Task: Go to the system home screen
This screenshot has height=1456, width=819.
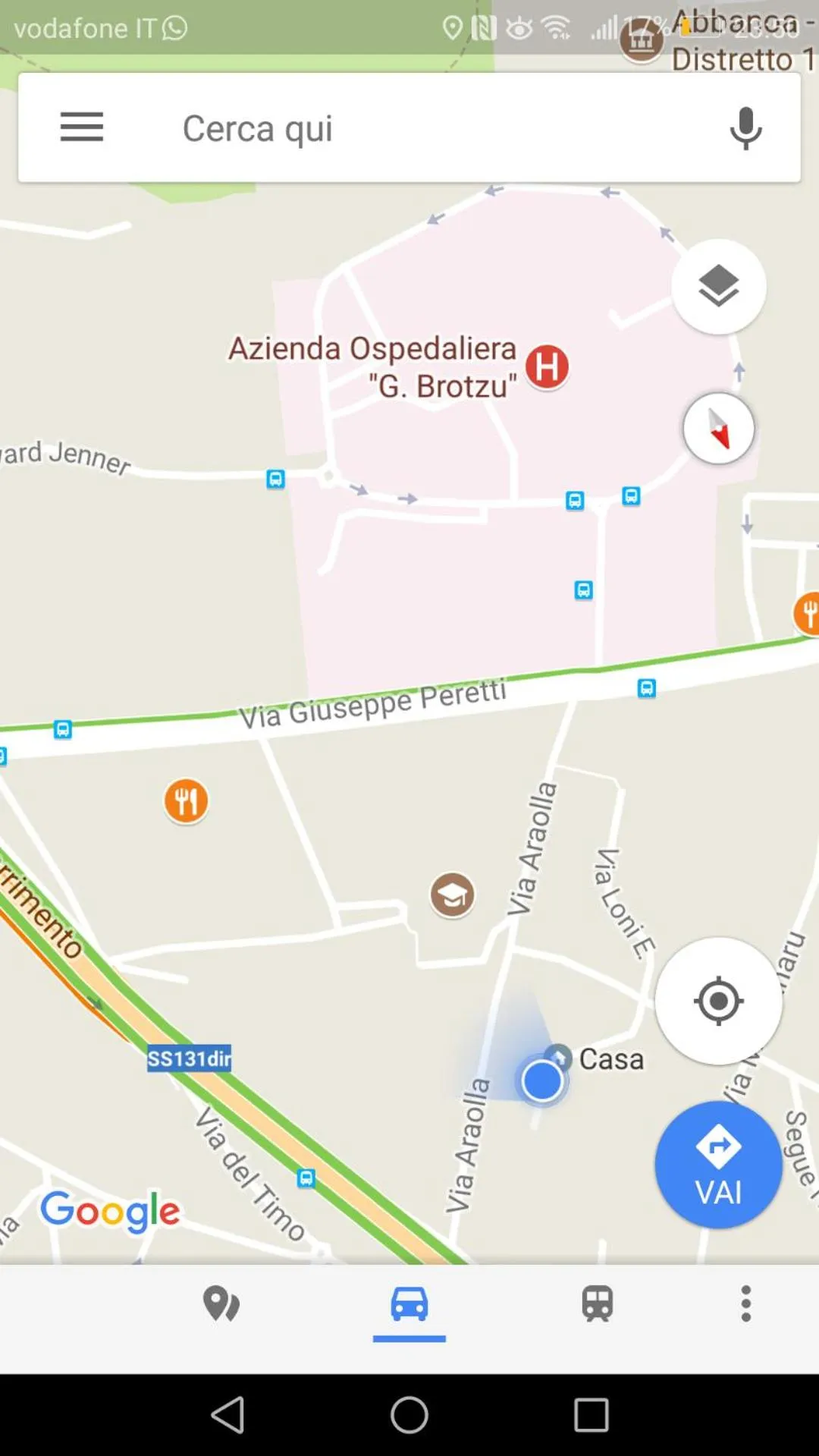Action: point(409,1415)
